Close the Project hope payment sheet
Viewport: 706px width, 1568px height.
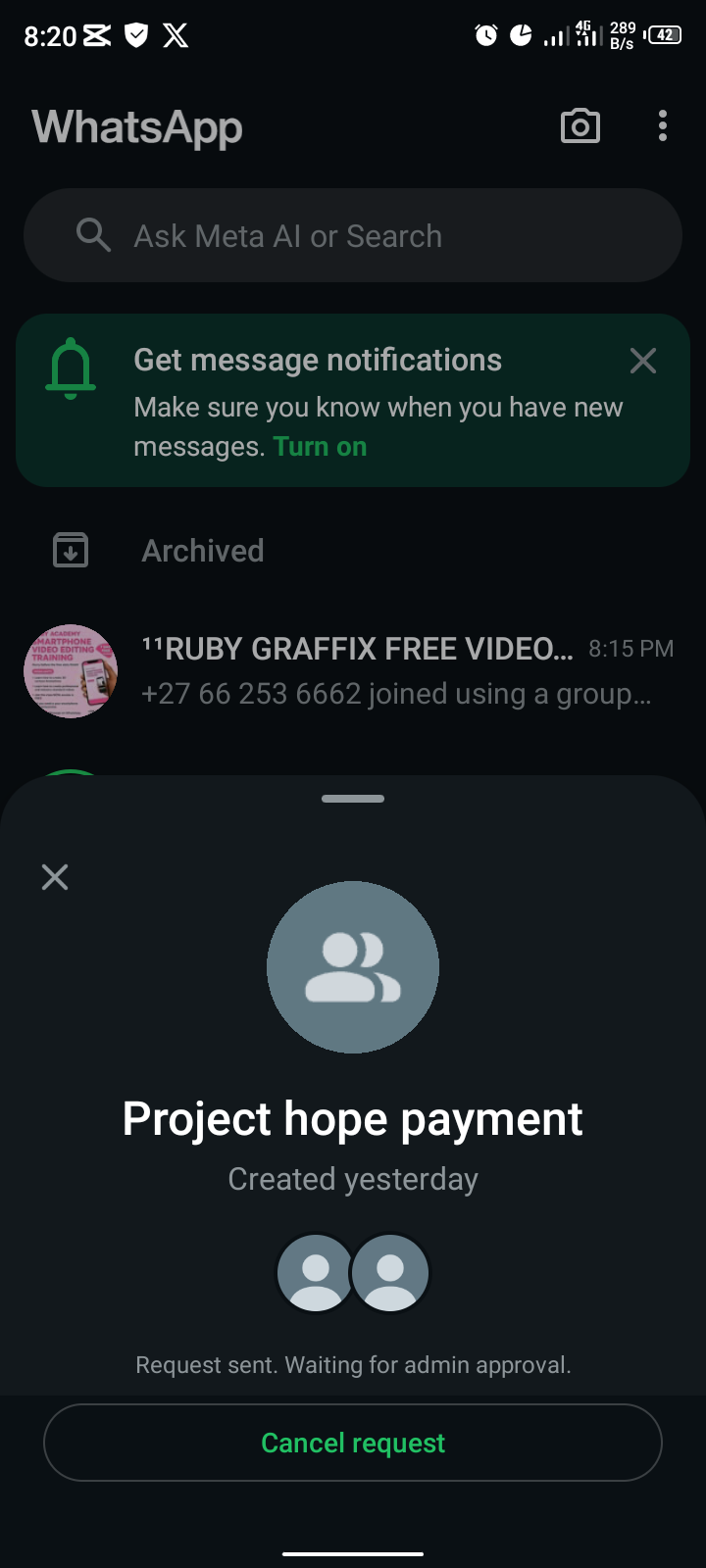[55, 876]
